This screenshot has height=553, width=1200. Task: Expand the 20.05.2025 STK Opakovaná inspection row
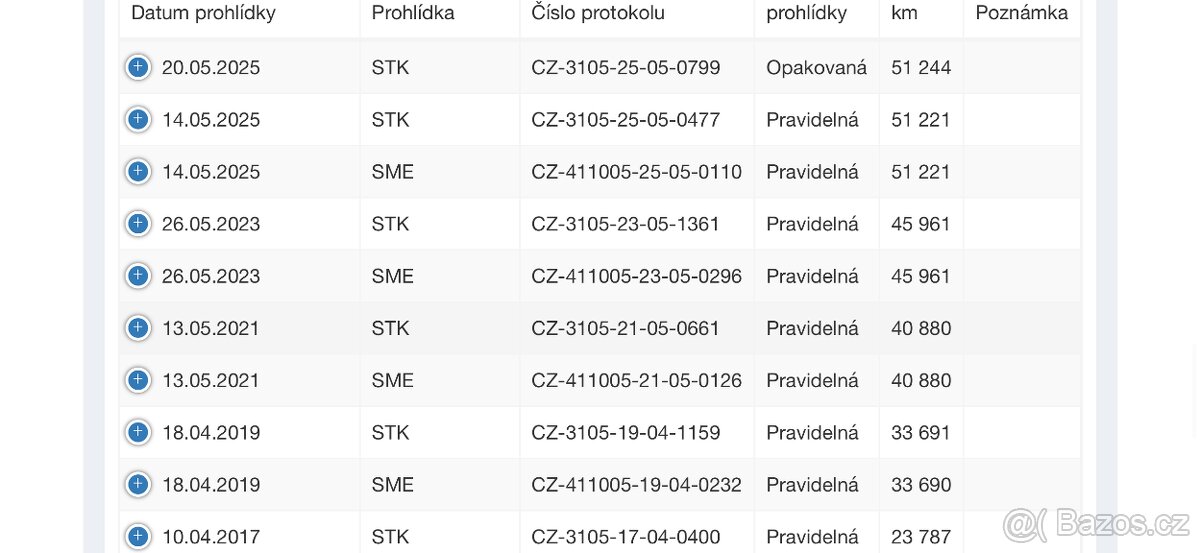tap(138, 67)
